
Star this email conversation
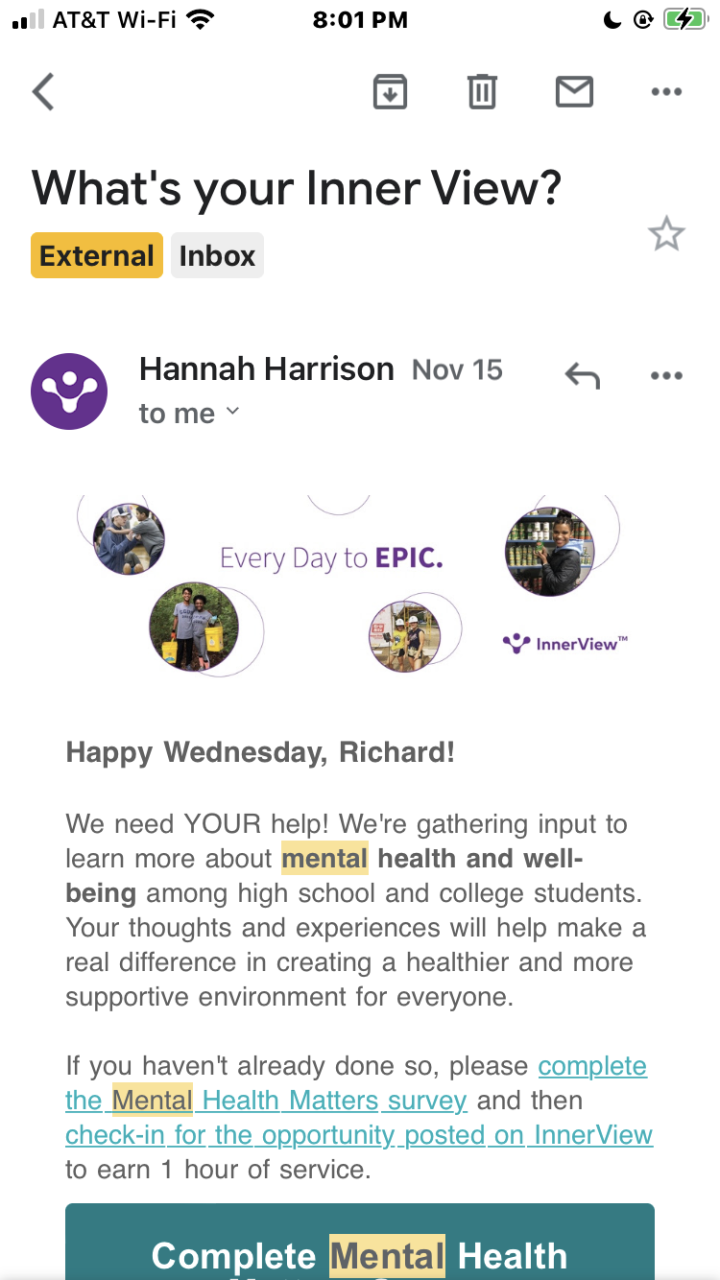click(x=666, y=235)
